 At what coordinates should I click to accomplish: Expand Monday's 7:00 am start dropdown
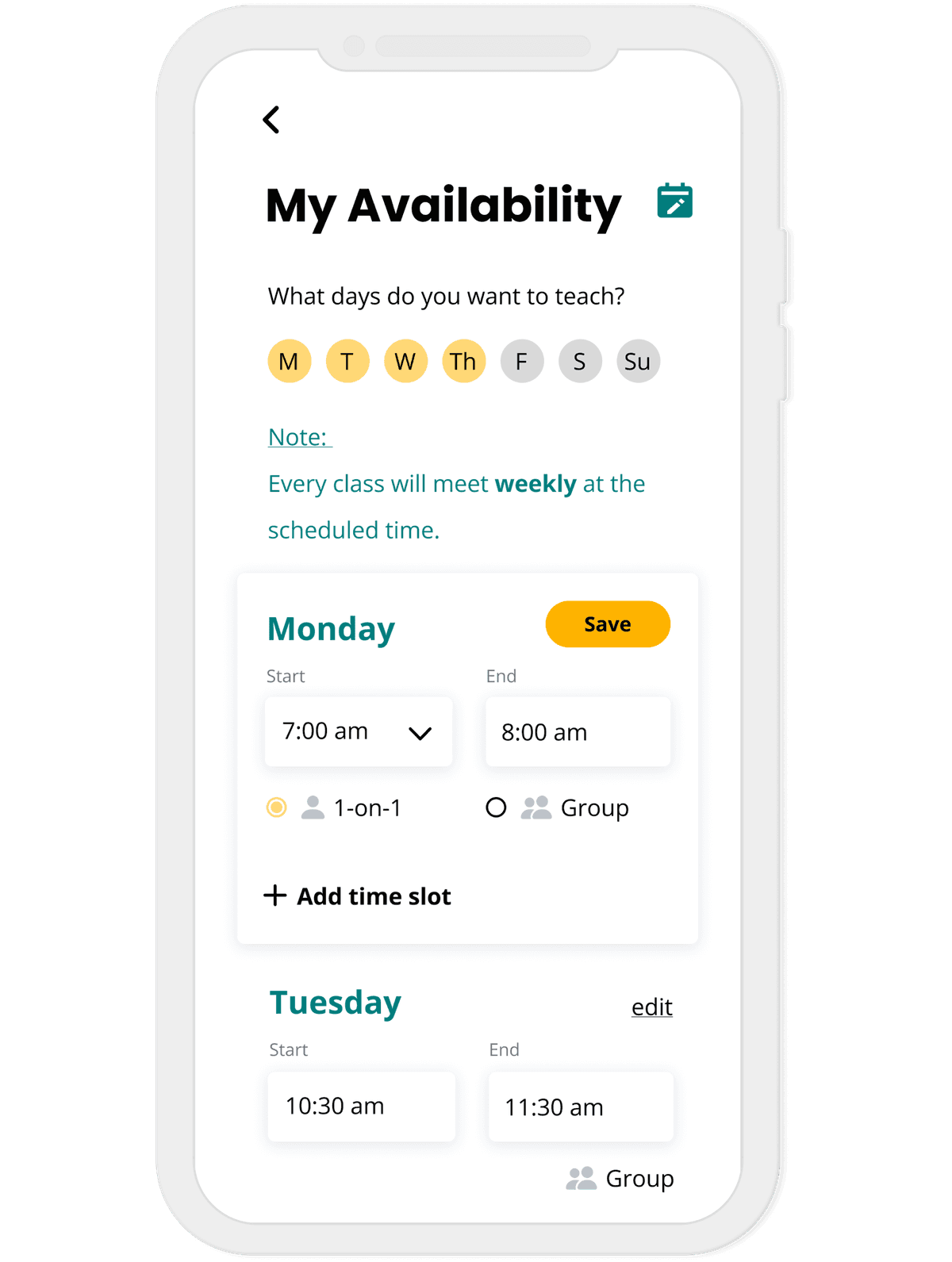(x=359, y=731)
